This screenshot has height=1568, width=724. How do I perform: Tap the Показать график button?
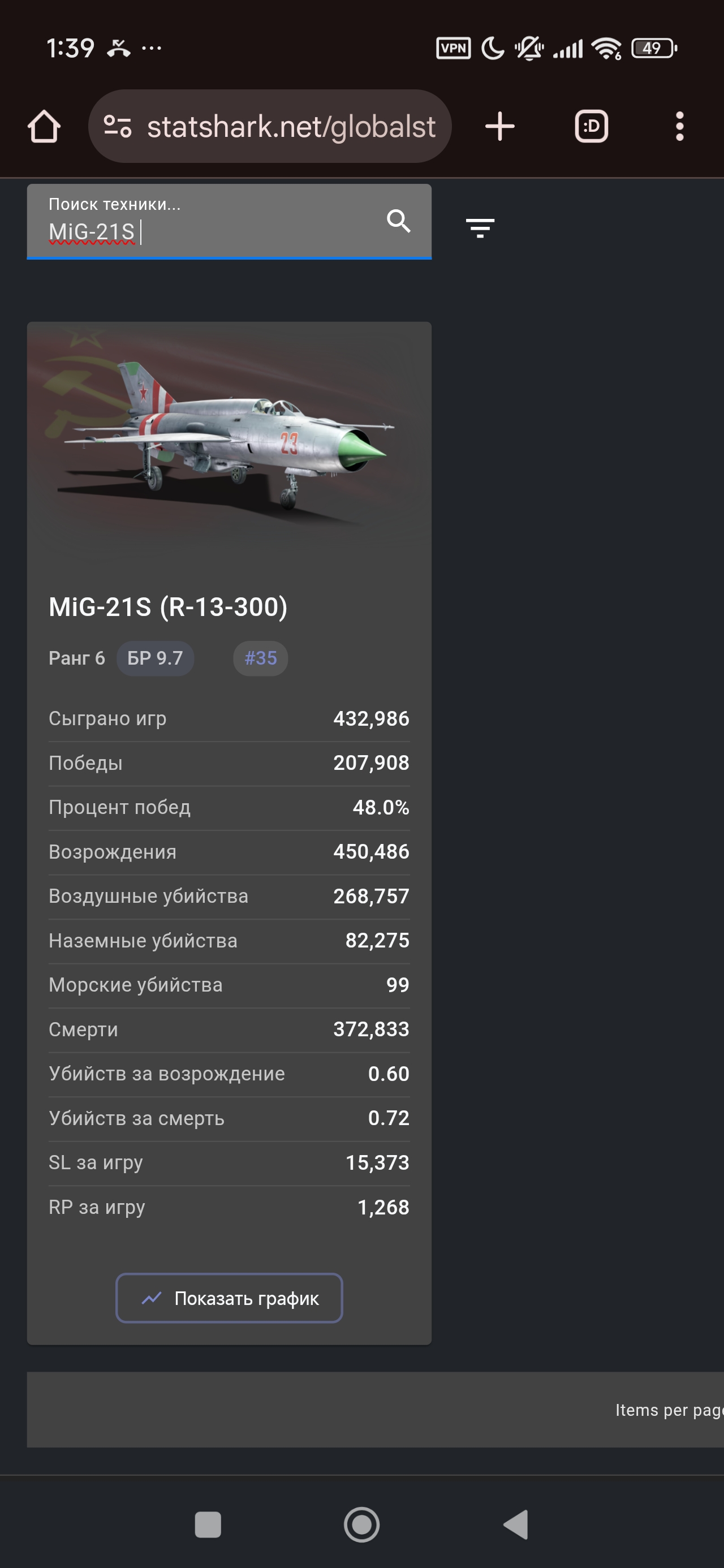click(x=229, y=1298)
